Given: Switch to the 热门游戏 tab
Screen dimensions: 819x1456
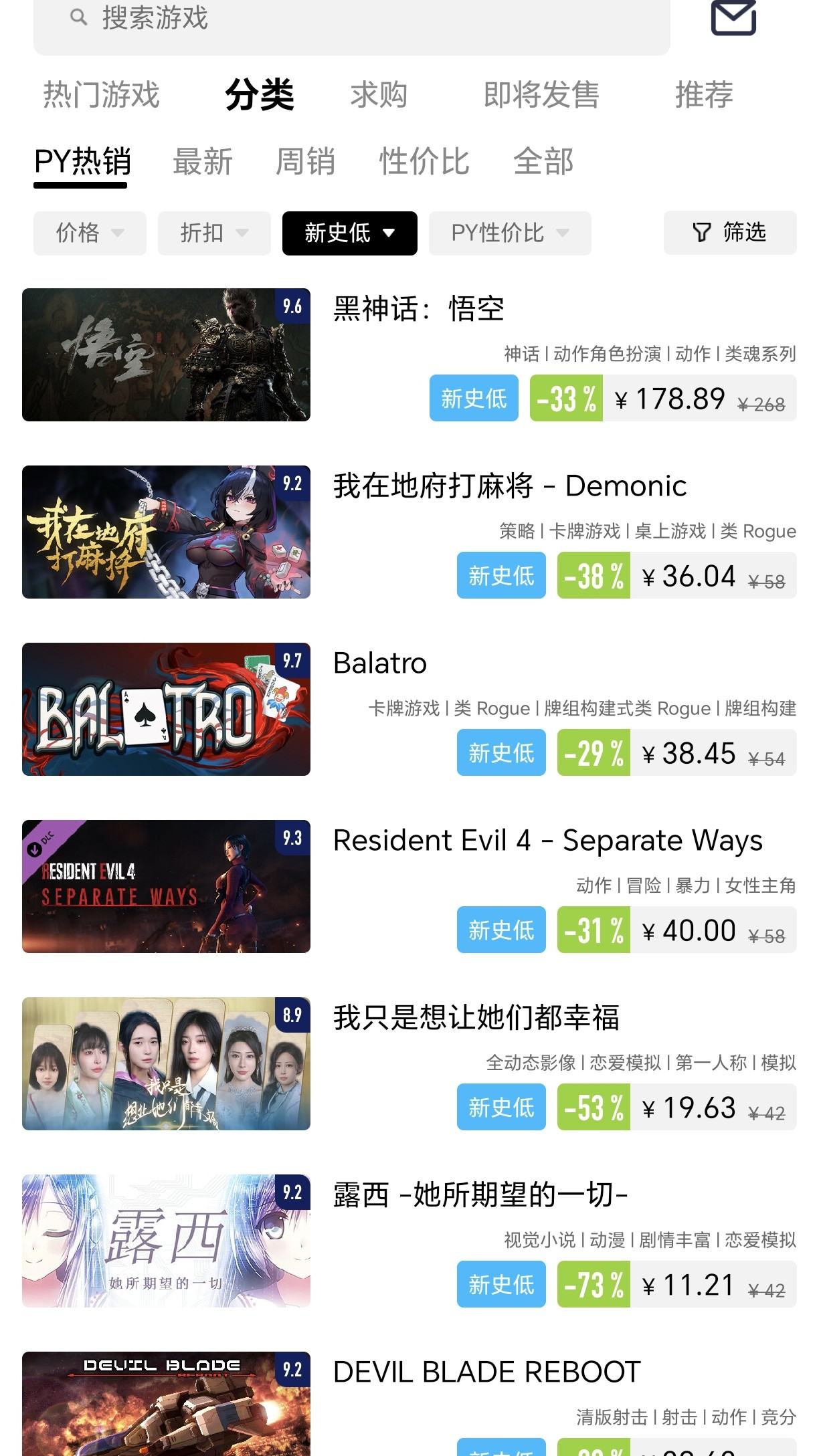Looking at the screenshot, I should click(102, 94).
